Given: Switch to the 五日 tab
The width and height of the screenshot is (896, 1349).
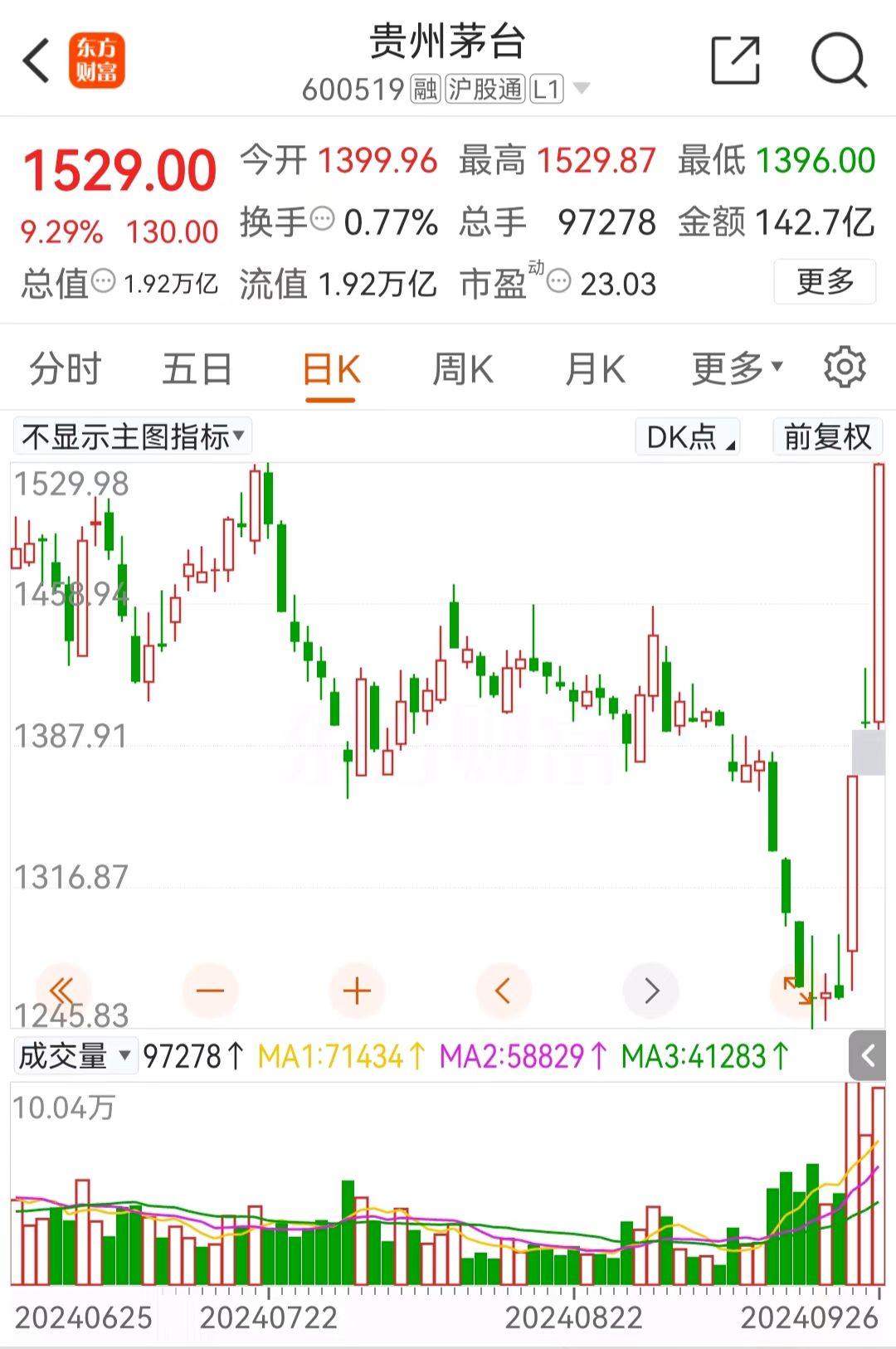Looking at the screenshot, I should [x=197, y=369].
